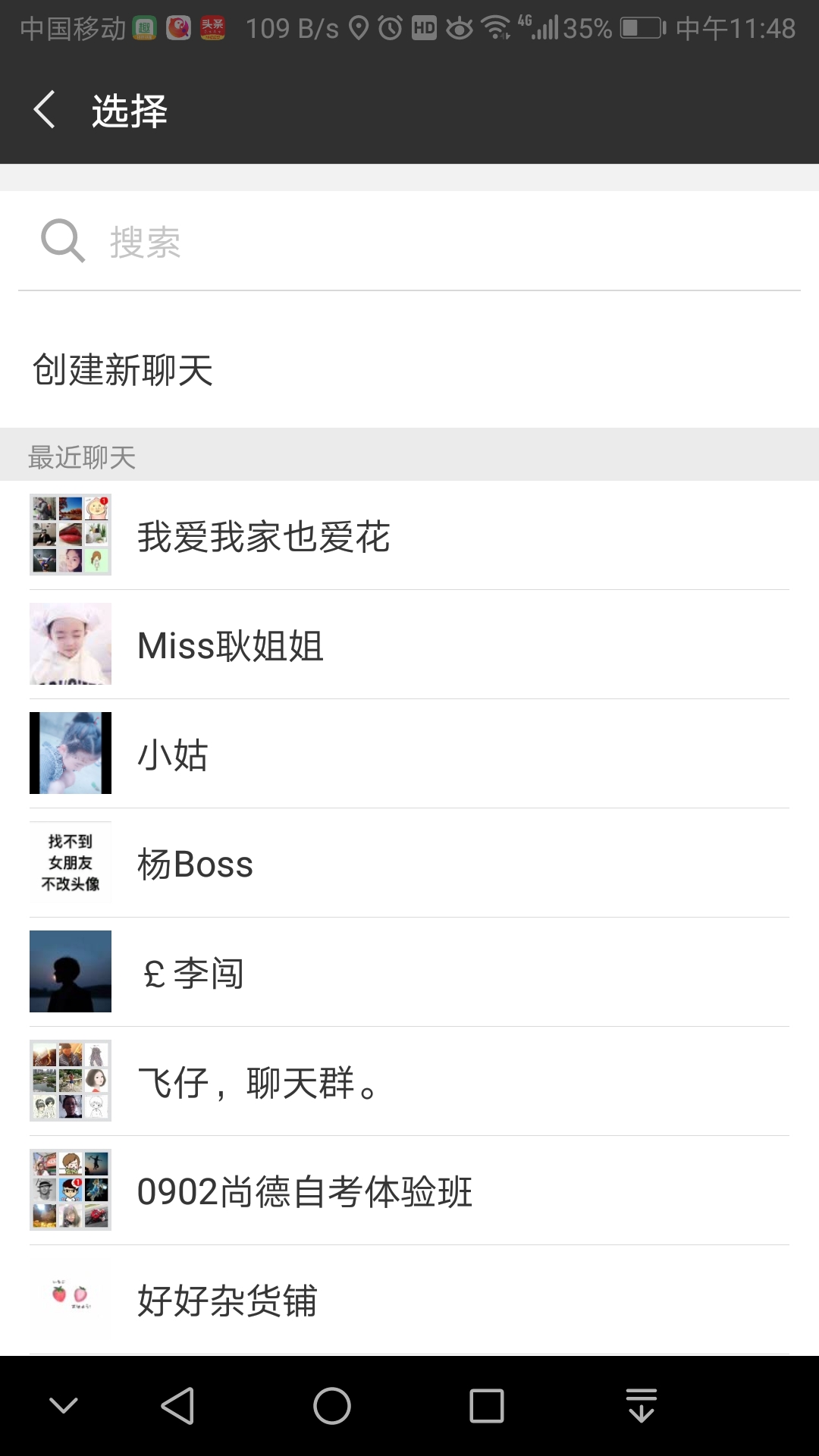Pull down the notification panel with the arrow icon
The width and height of the screenshot is (819, 1456).
[x=642, y=1406]
